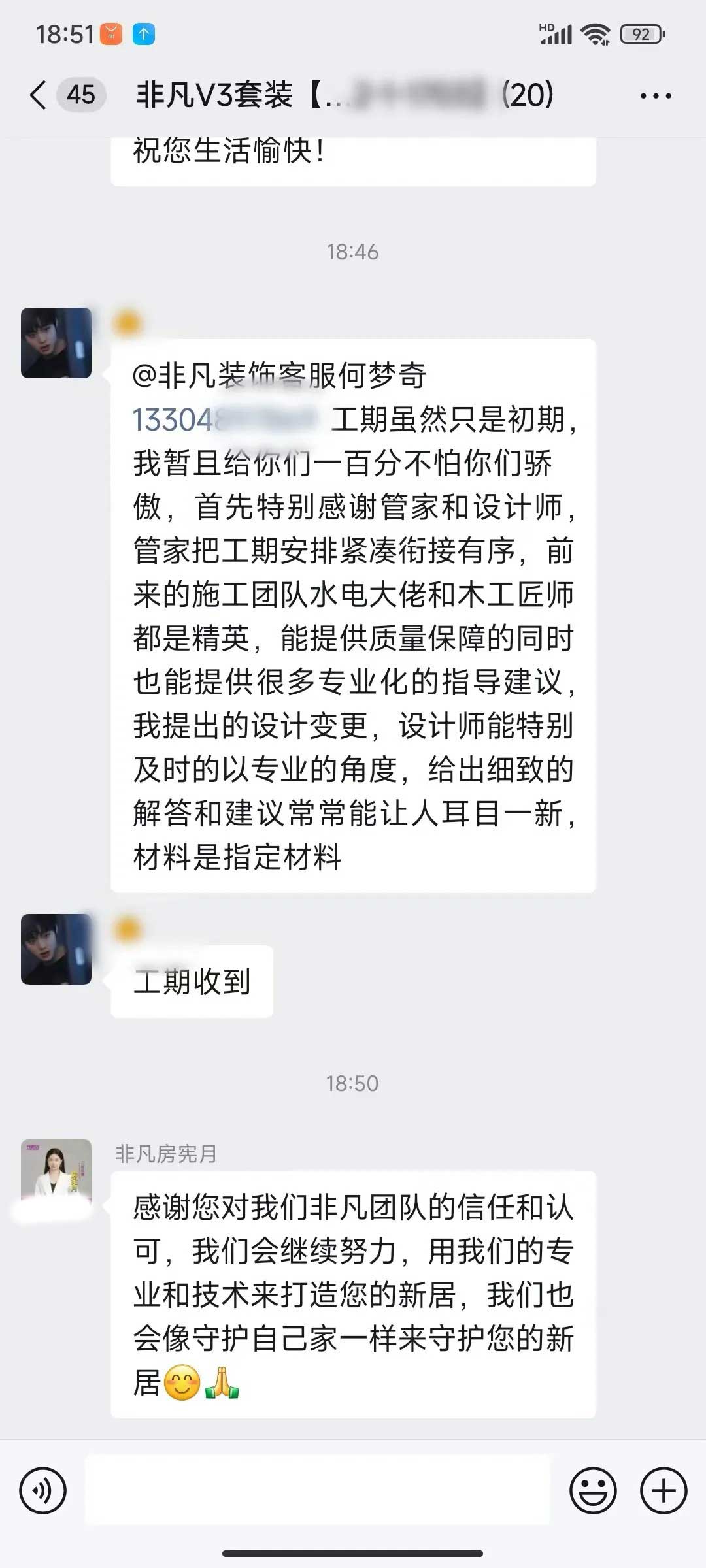Open the plus attachment menu
Image resolution: width=706 pixels, height=1568 pixels.
664,1491
